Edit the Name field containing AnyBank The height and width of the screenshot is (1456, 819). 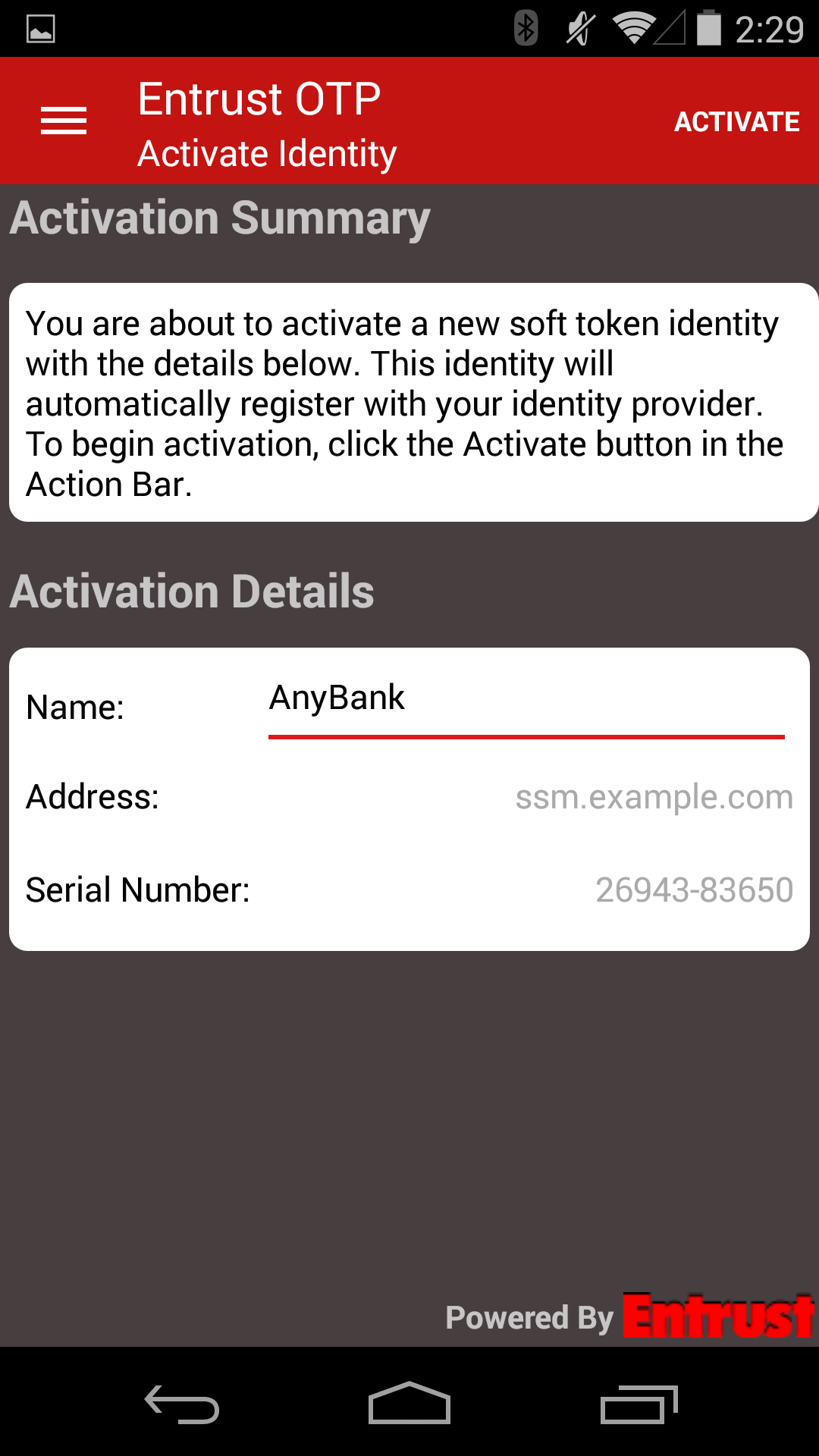526,699
